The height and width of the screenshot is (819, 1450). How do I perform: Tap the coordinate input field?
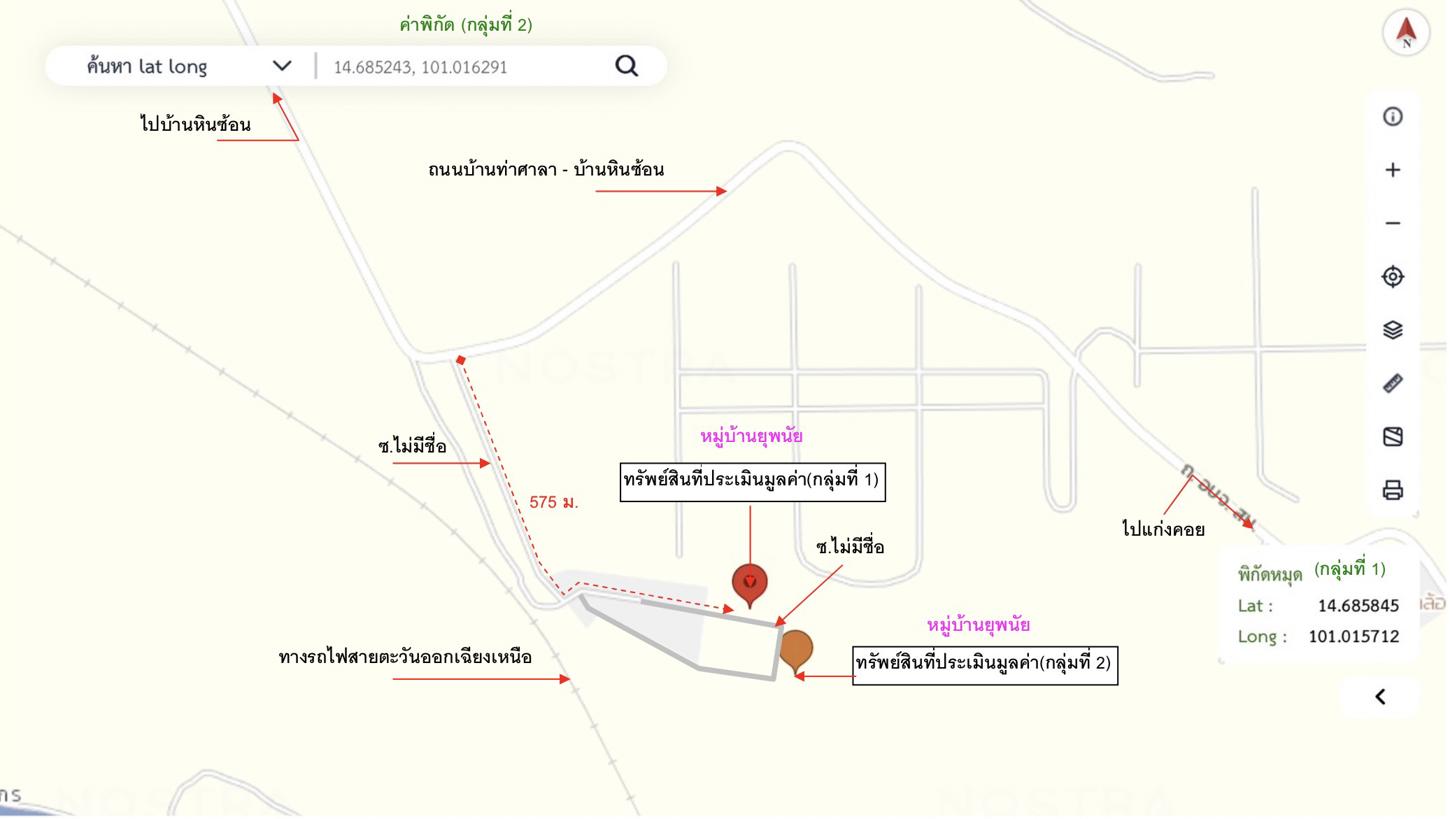point(460,67)
